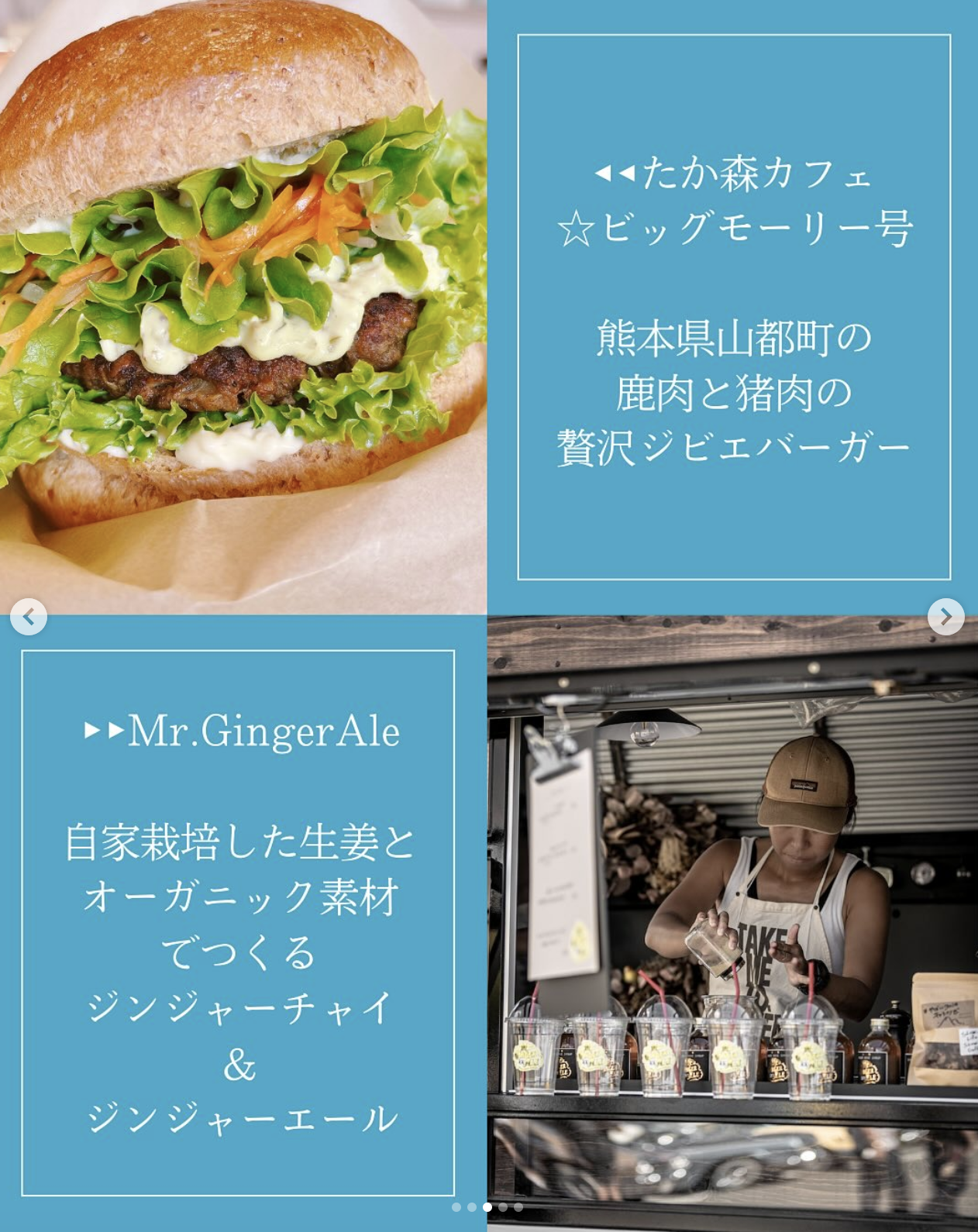
Task: Go to the previous carousel image
Action: click(29, 618)
